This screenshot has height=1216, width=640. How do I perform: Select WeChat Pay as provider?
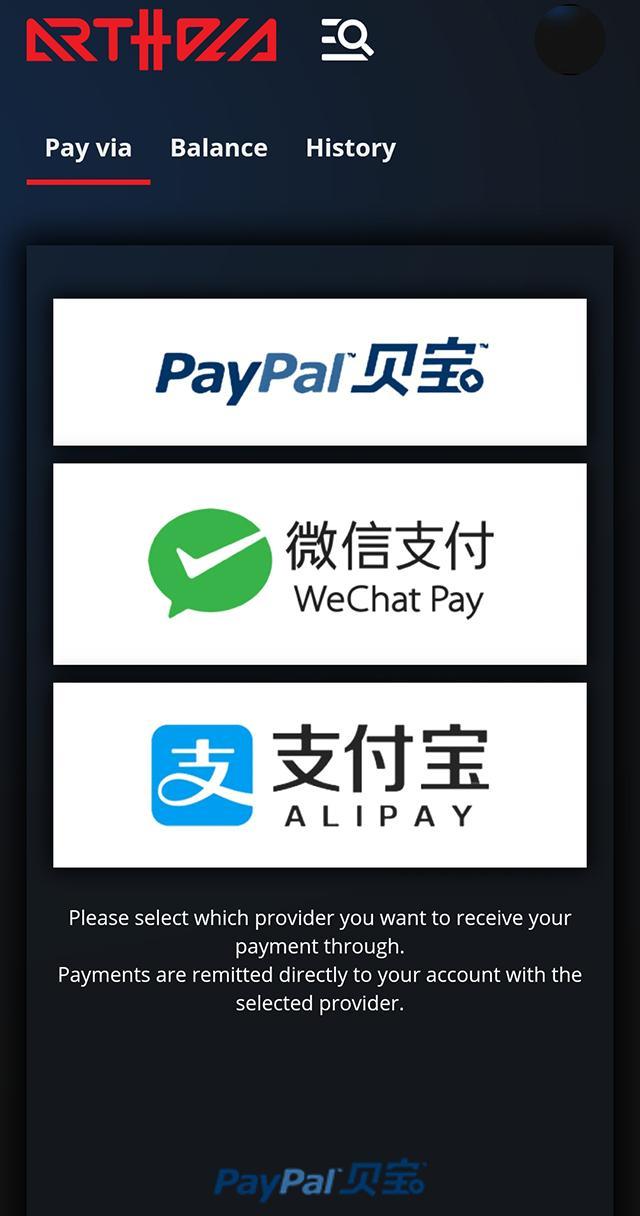(x=320, y=564)
